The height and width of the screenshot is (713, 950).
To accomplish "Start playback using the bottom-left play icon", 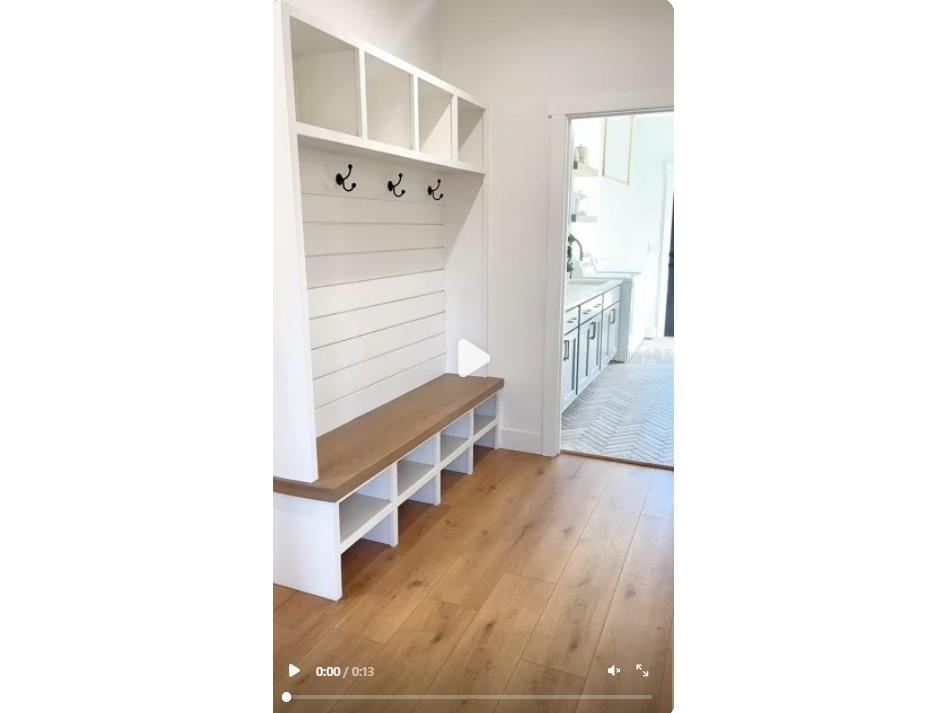I will 294,671.
